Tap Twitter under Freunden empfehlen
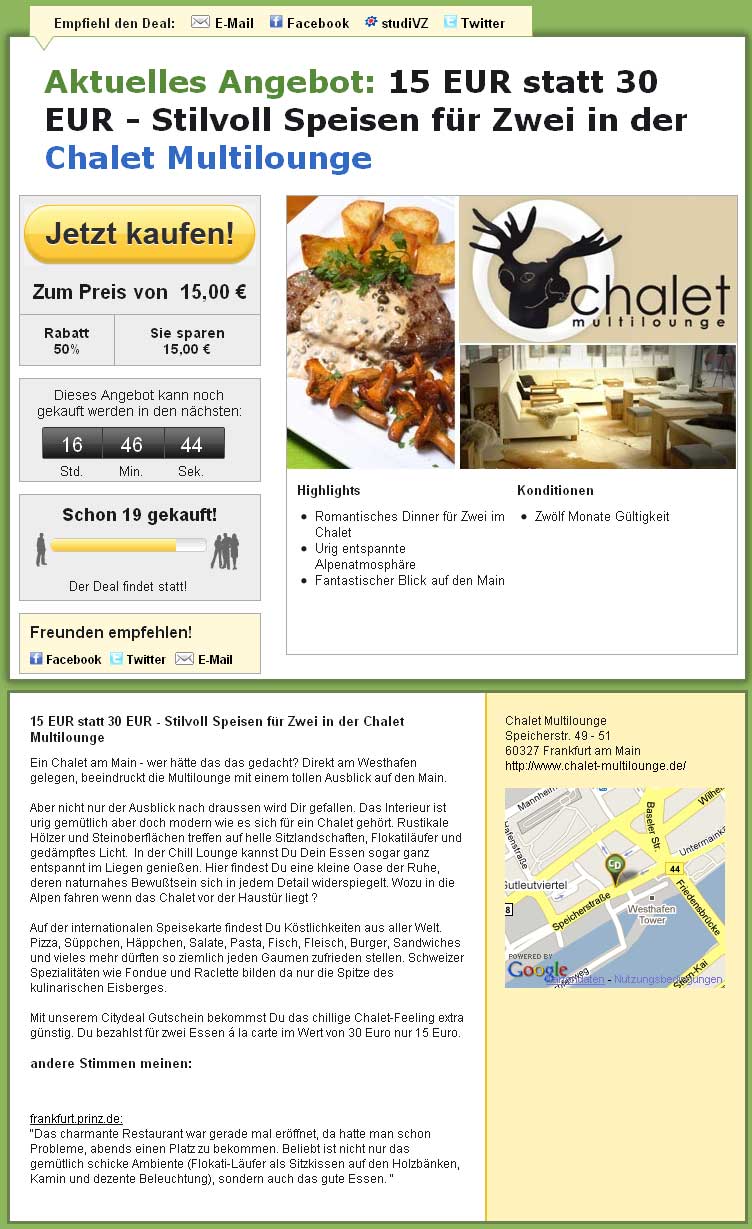 tap(137, 659)
